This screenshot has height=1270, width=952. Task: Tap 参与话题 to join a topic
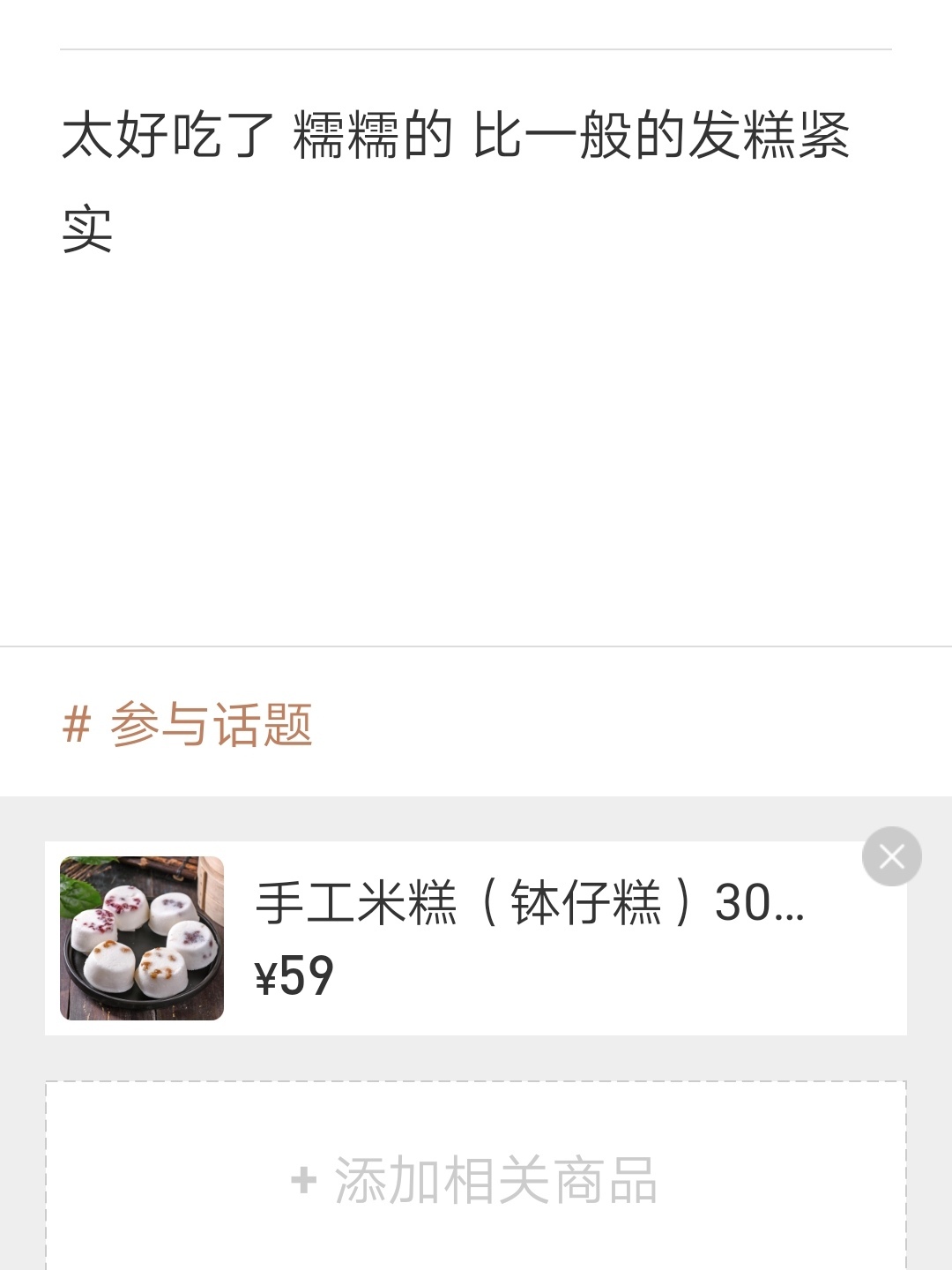coord(188,725)
